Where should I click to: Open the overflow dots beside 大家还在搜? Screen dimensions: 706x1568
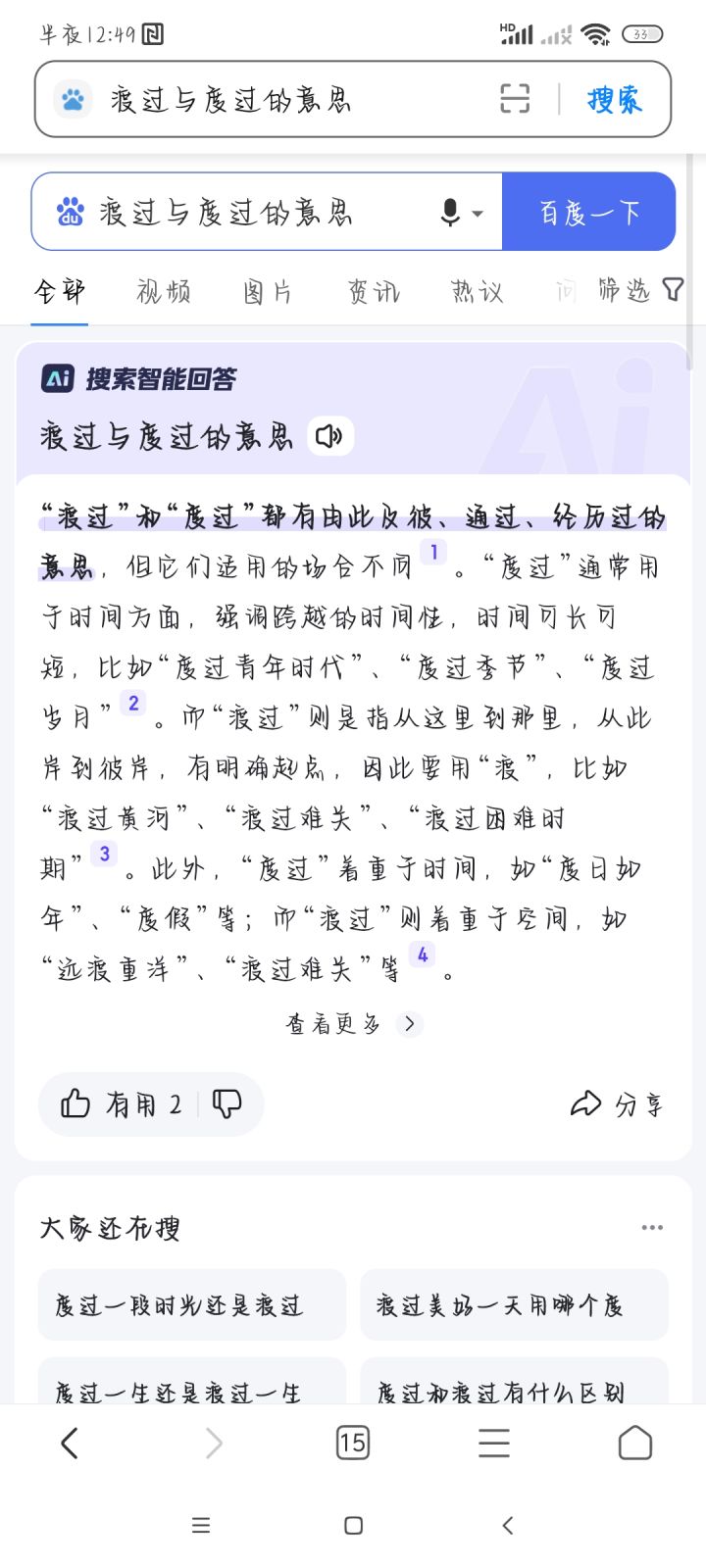point(652,1227)
